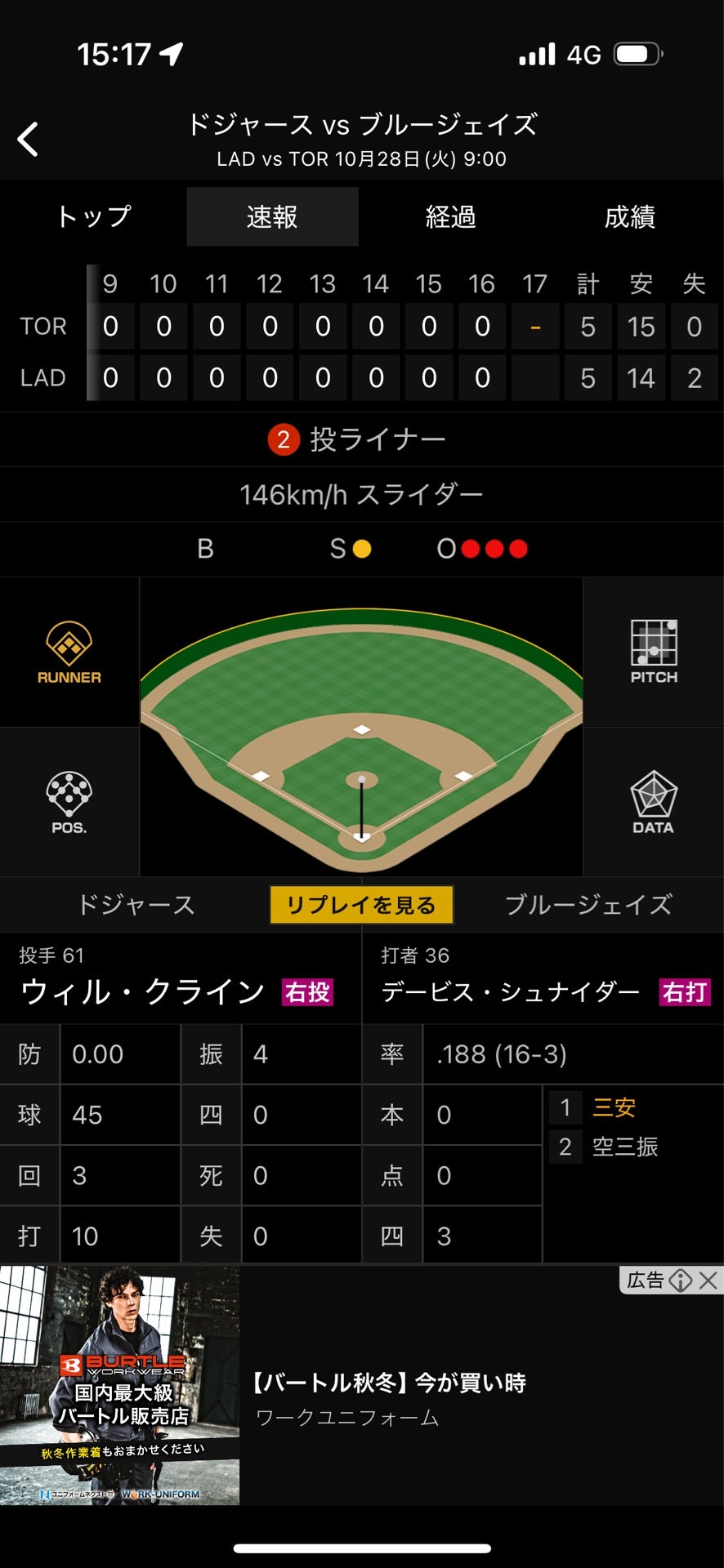
Task: Open the PITCH chart
Action: click(654, 653)
